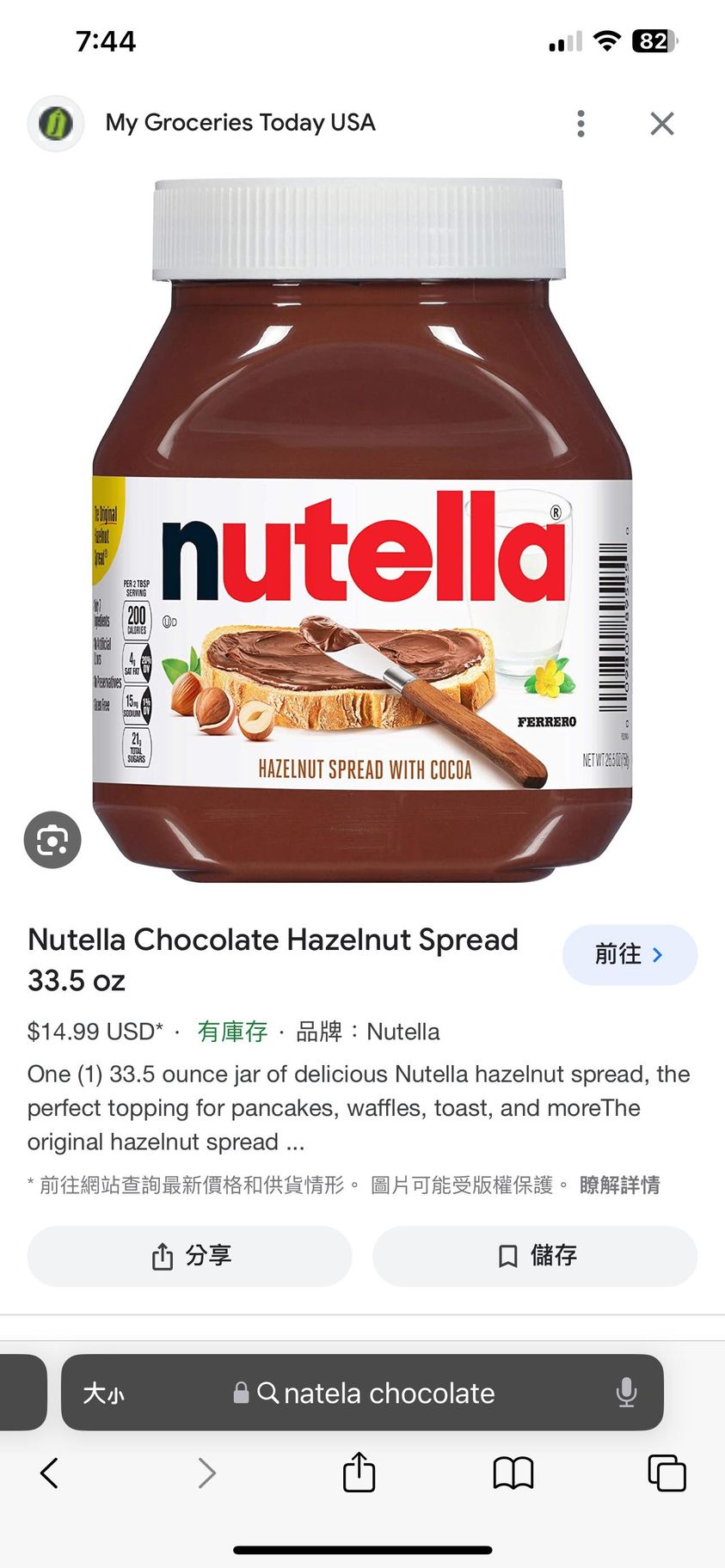Screen dimensions: 725x1568
Task: Search this image with Google Lens
Action: click(52, 840)
